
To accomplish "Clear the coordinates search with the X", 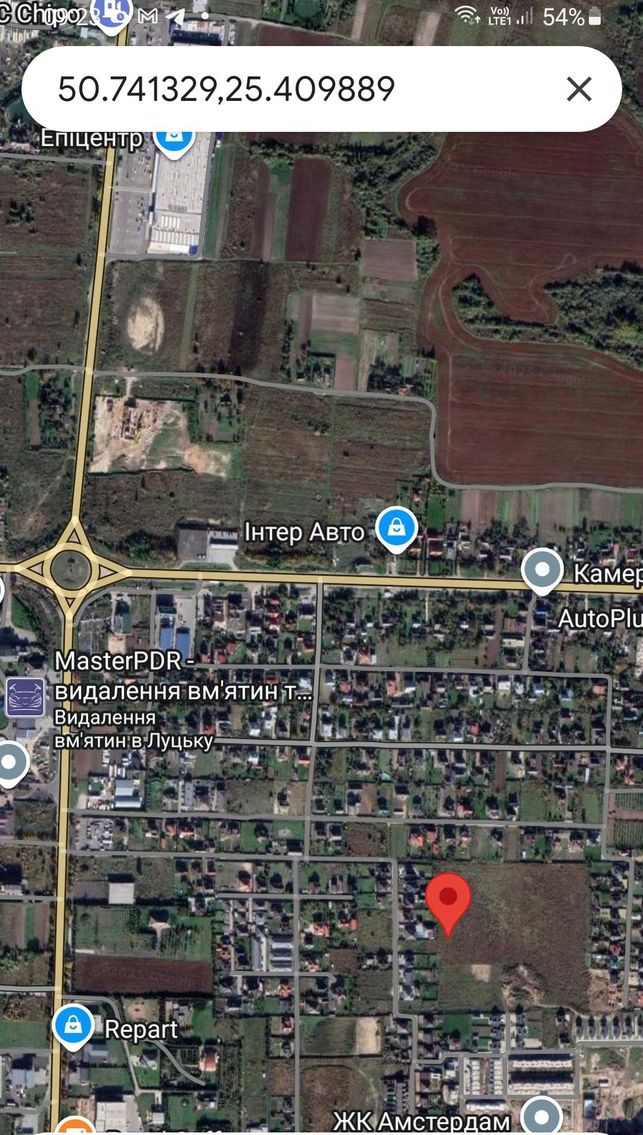I will (579, 89).
